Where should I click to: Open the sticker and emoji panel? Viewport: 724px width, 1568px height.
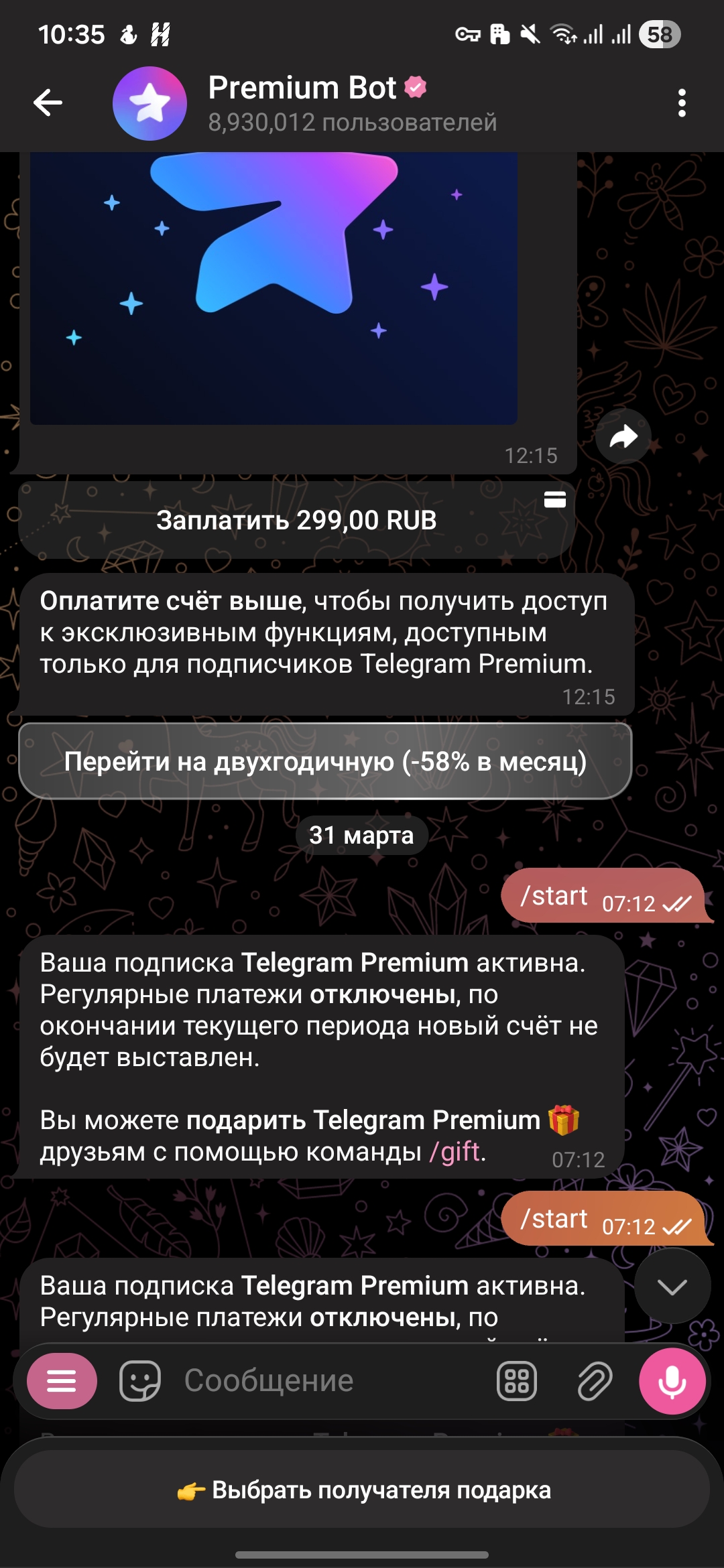tap(139, 1381)
